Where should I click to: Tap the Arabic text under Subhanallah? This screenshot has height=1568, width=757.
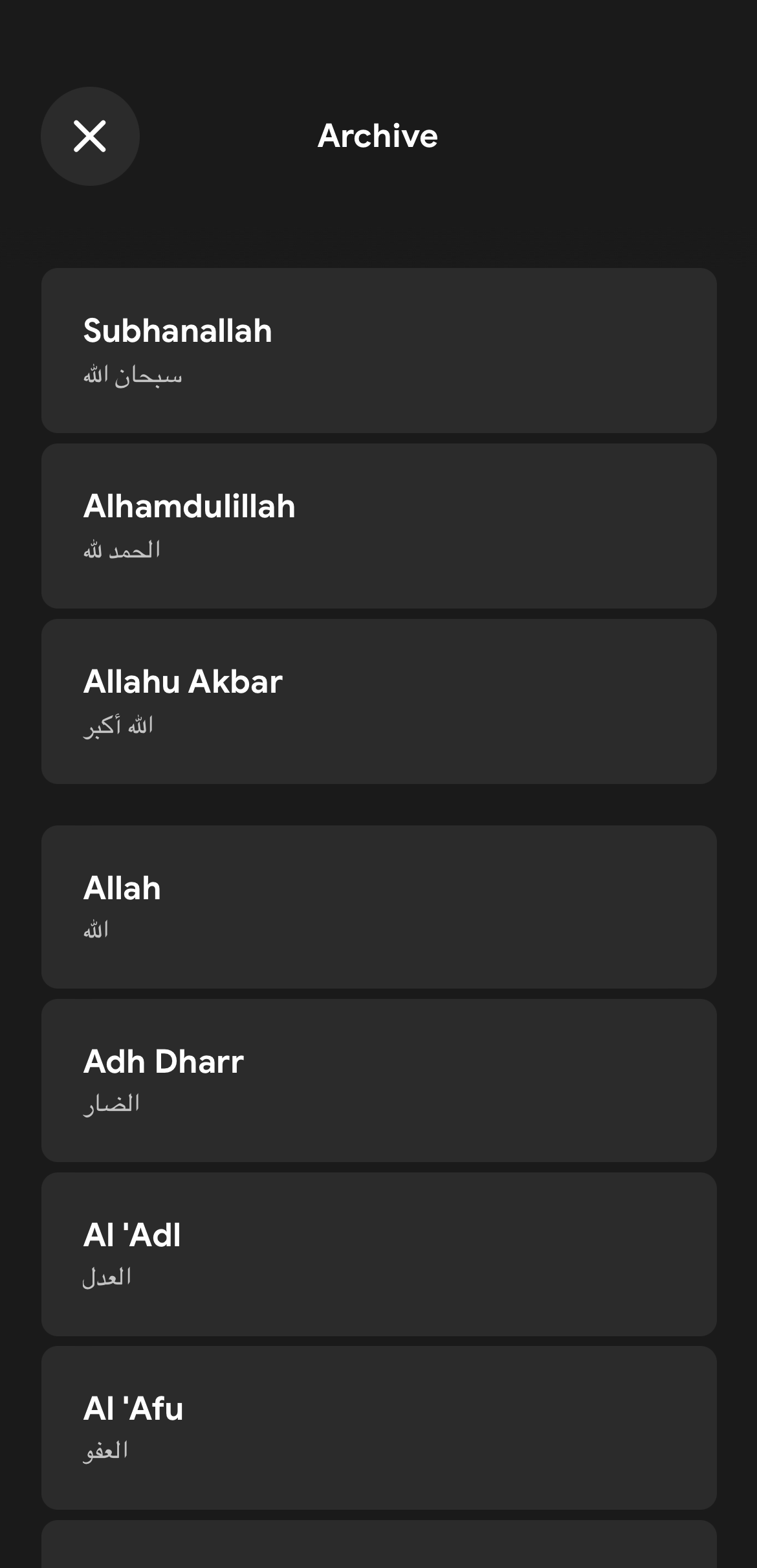(132, 374)
